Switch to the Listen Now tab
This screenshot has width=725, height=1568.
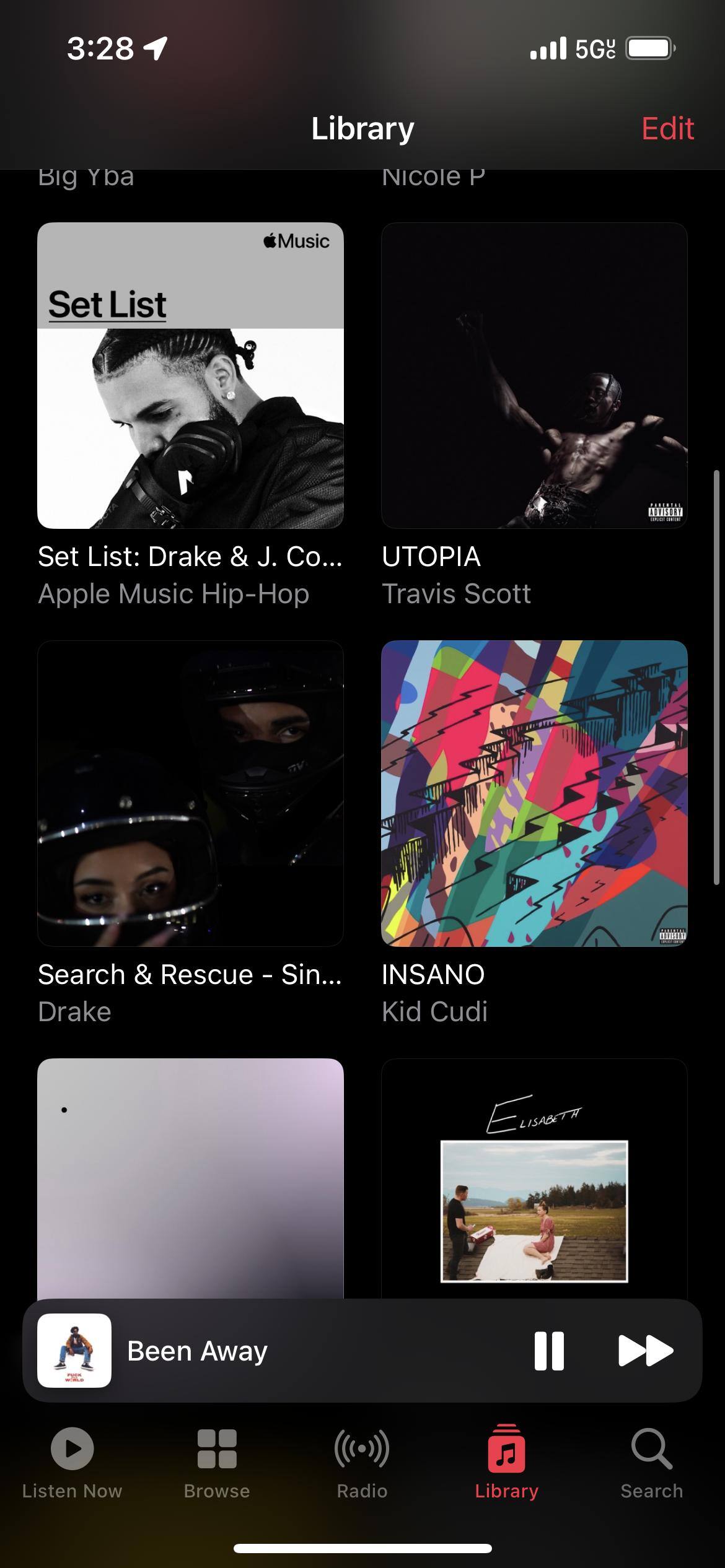(x=72, y=1463)
